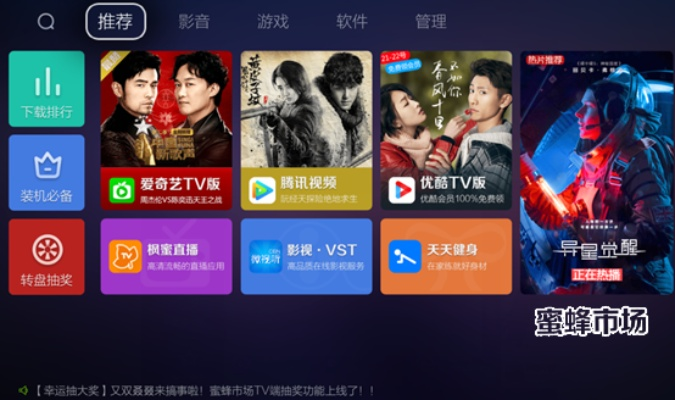Open the 爱奇艺TV版 app card

pos(166,130)
